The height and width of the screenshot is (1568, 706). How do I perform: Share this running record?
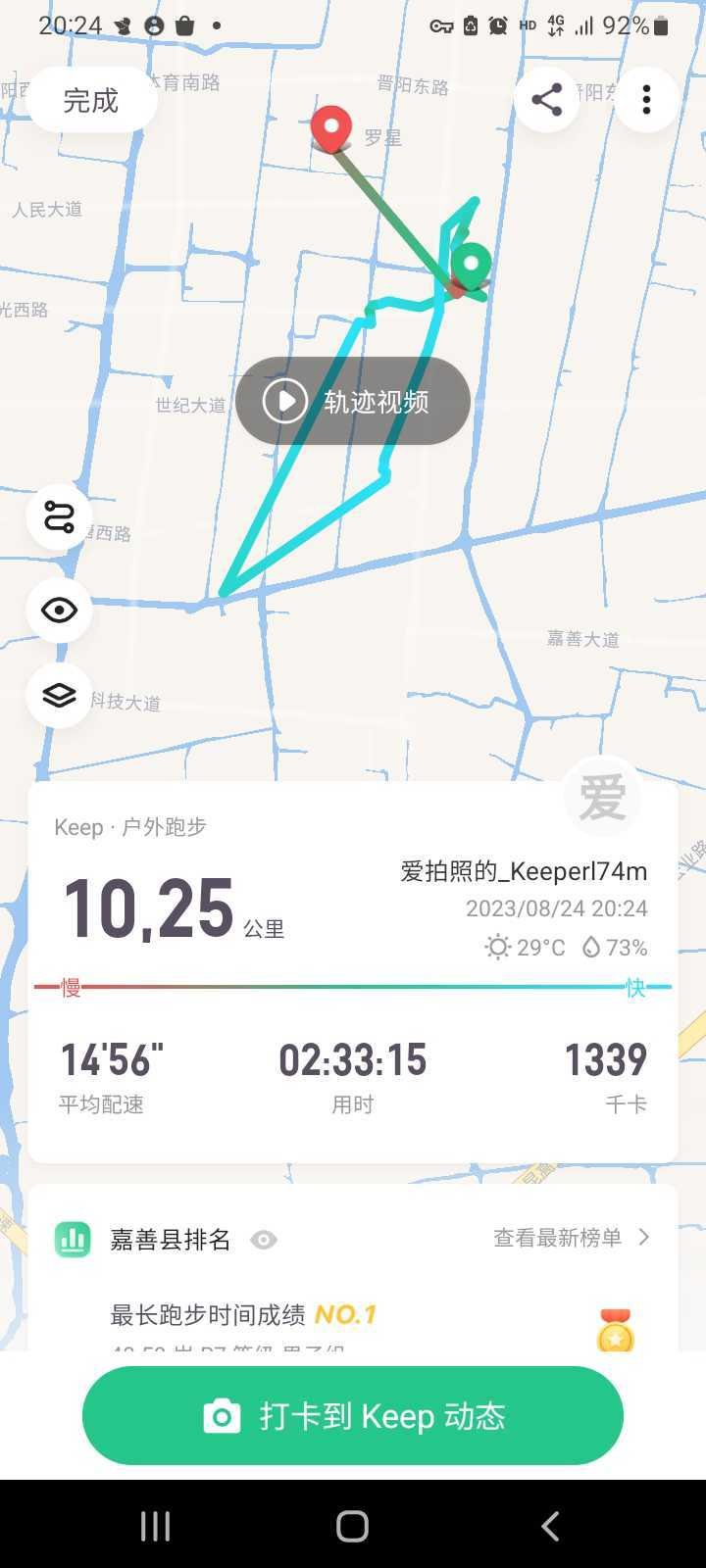pos(546,99)
